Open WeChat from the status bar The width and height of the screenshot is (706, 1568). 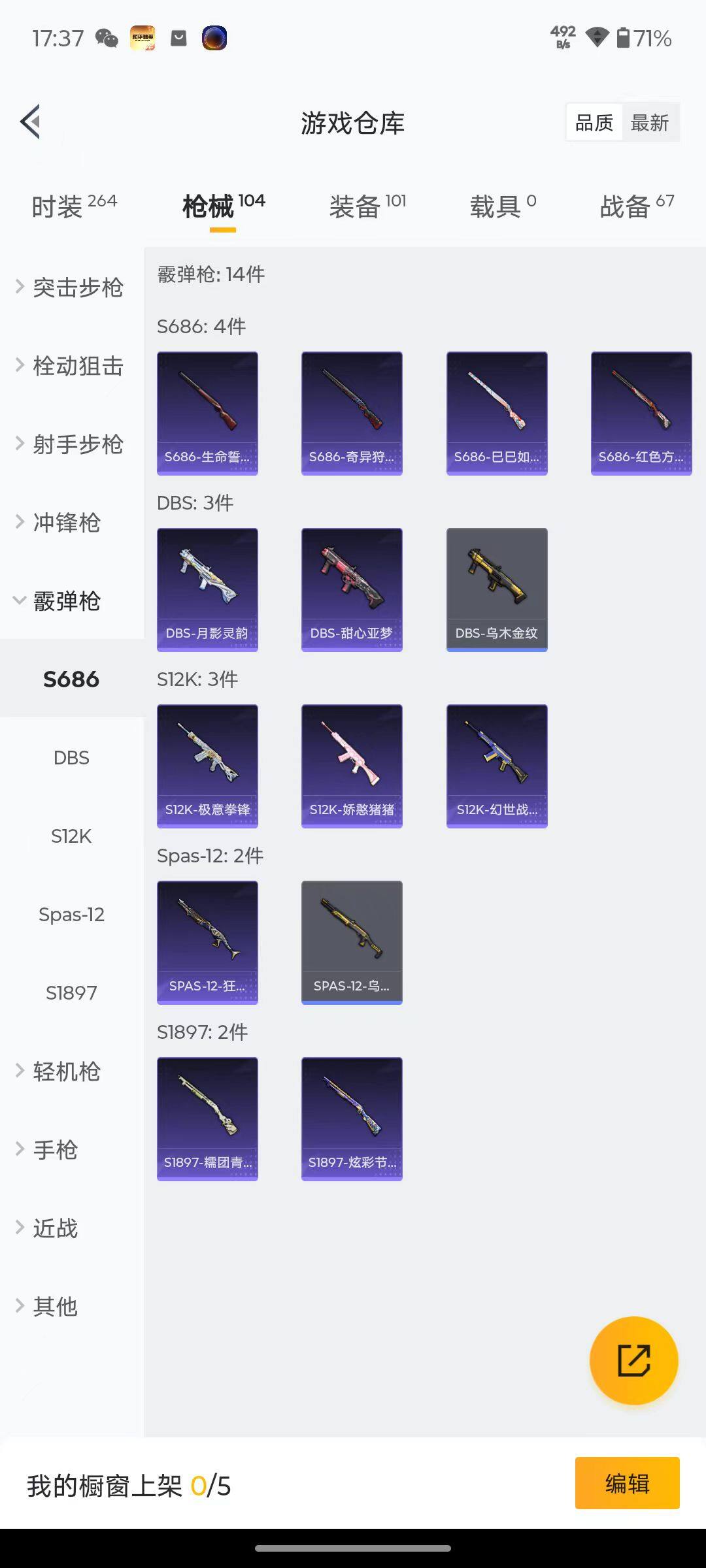pos(107,39)
